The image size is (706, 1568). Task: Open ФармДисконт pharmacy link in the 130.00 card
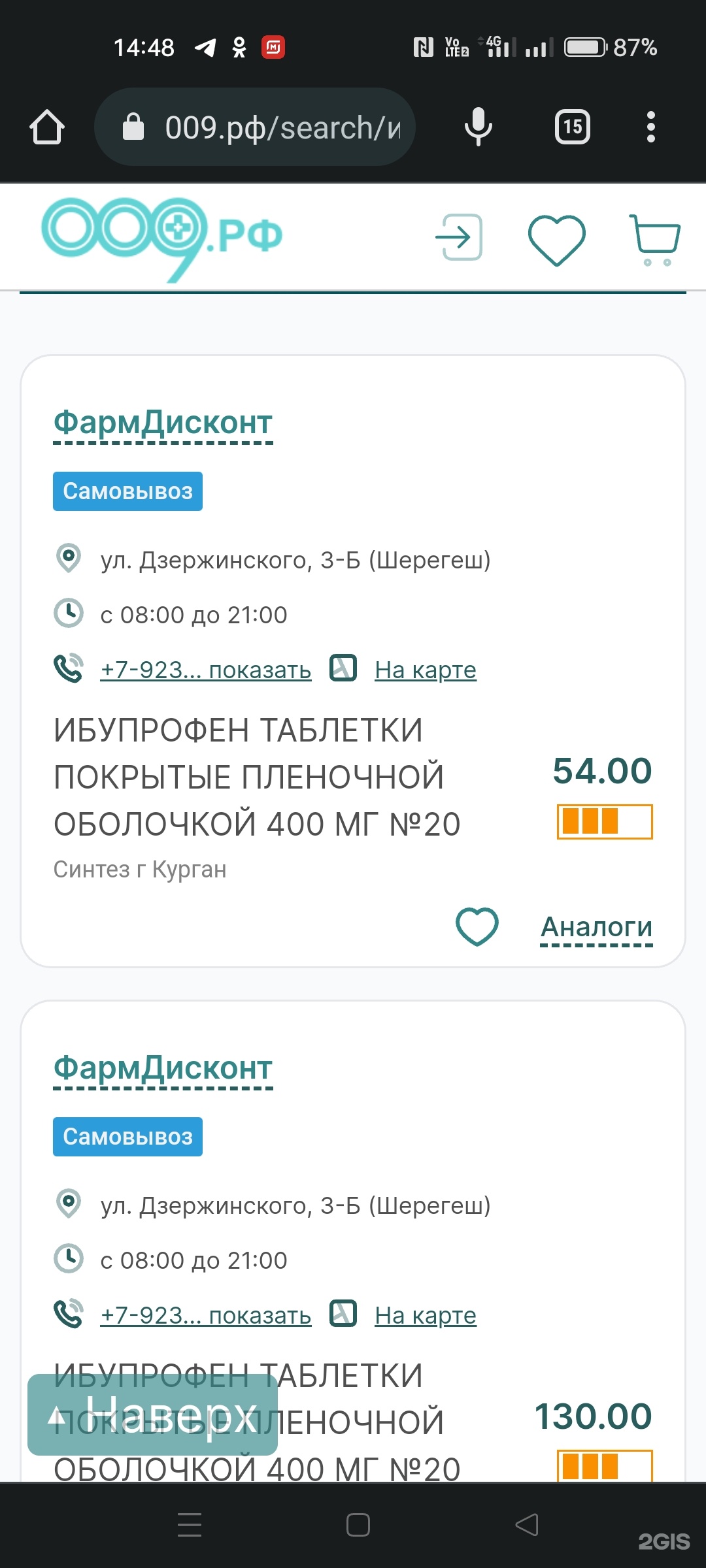coord(163,1068)
